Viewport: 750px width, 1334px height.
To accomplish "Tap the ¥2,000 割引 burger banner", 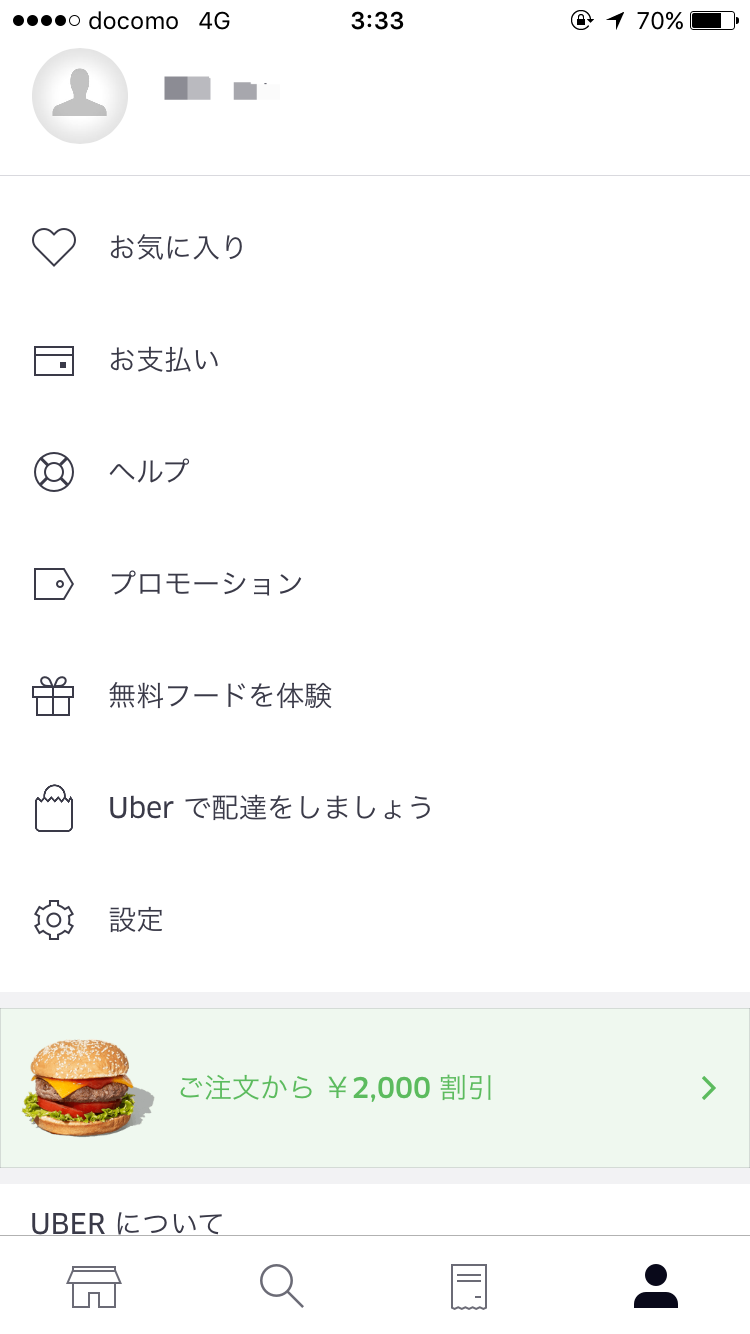I will (x=375, y=1088).
